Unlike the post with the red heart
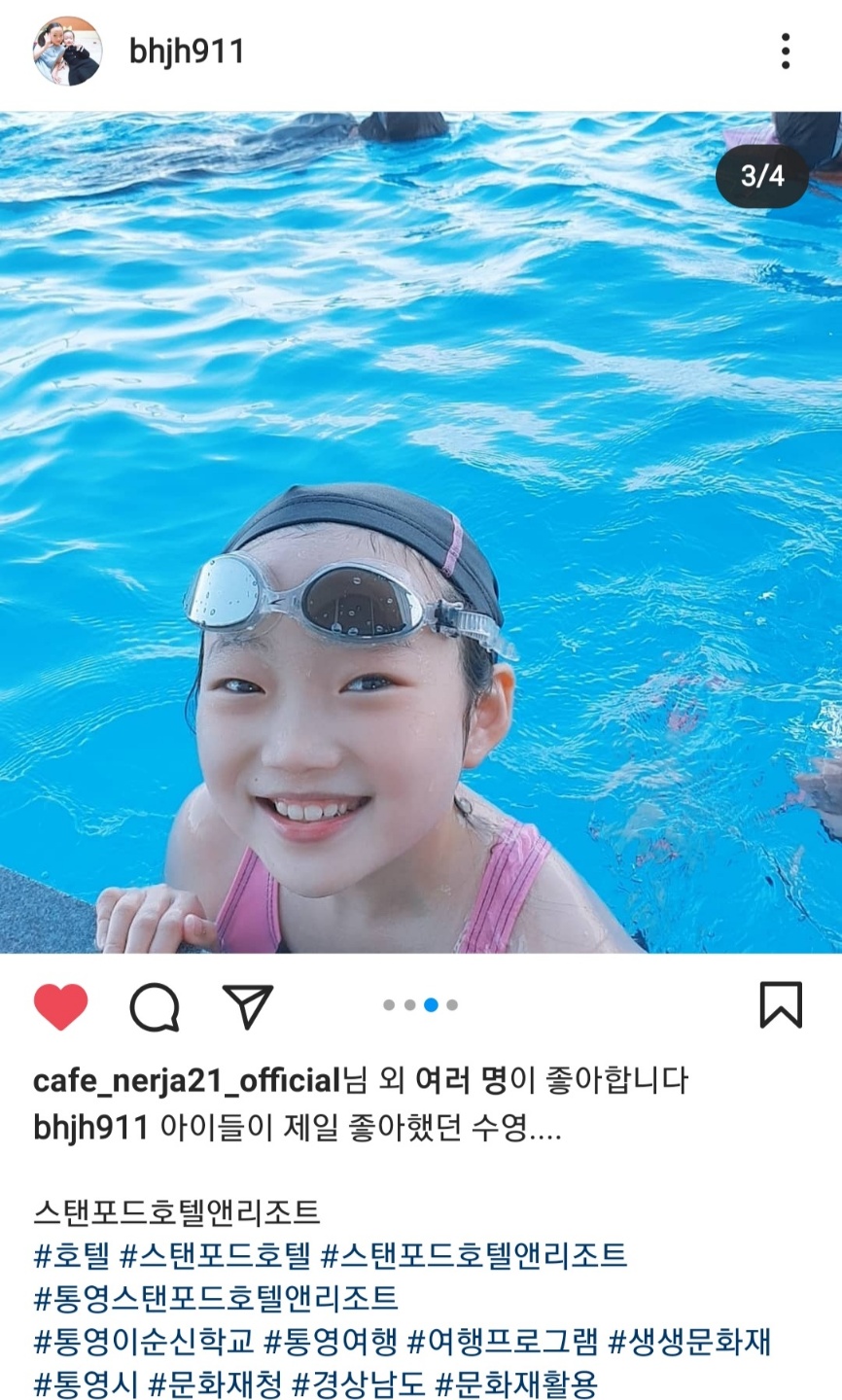Image resolution: width=842 pixels, height=1400 pixels. point(60,1006)
